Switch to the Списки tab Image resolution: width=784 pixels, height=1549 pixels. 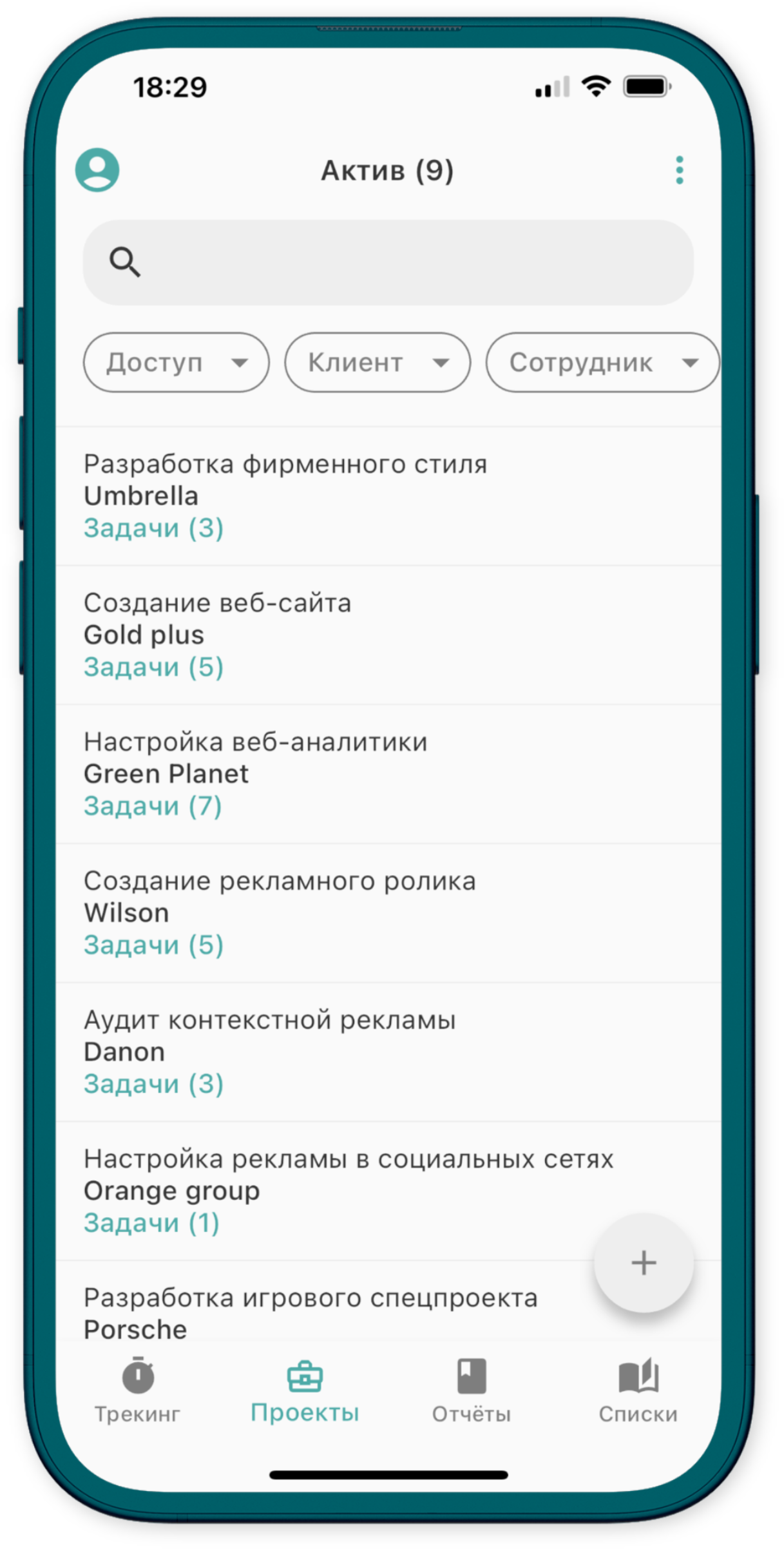coord(638,1392)
